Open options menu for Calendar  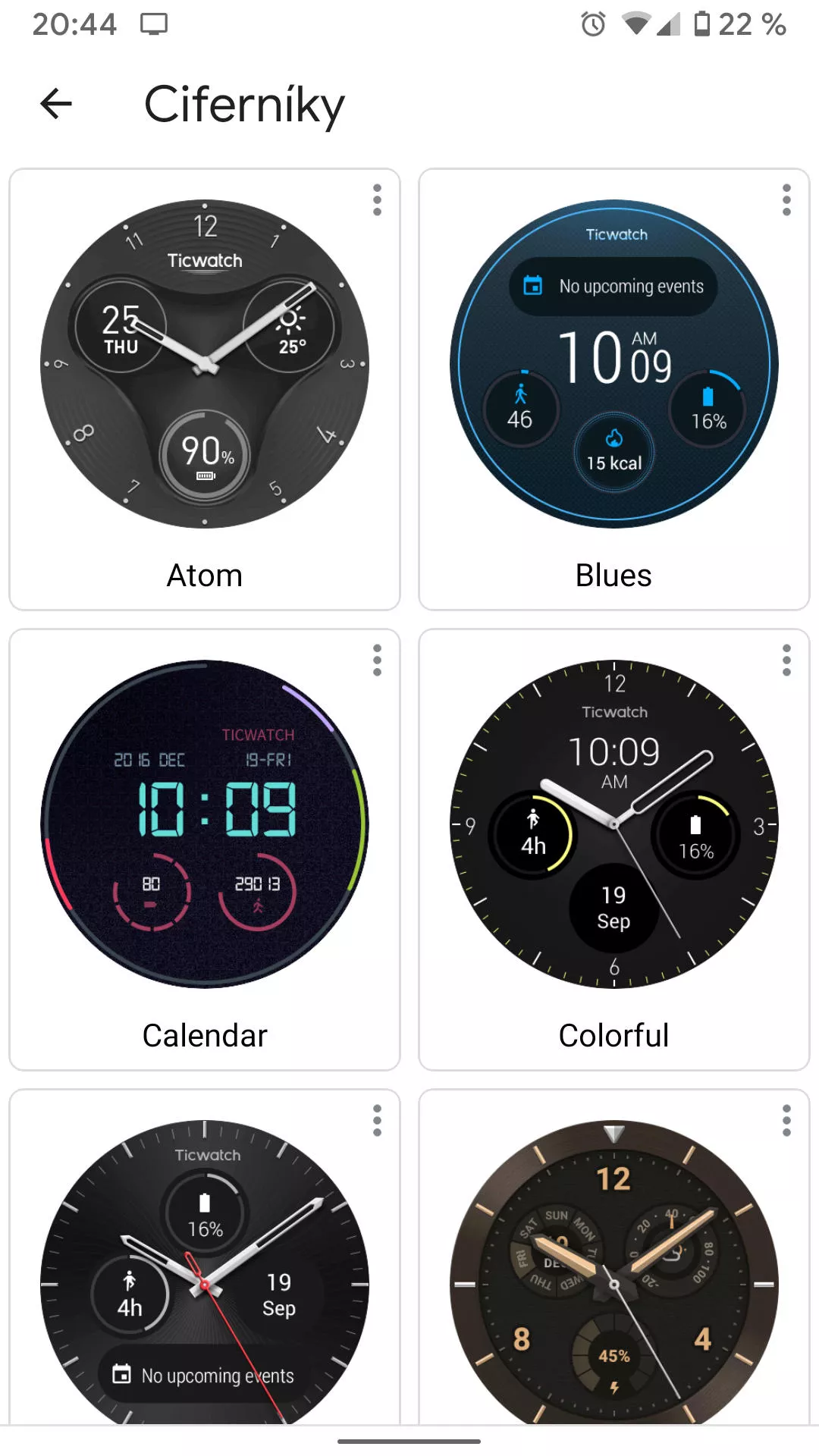(377, 661)
